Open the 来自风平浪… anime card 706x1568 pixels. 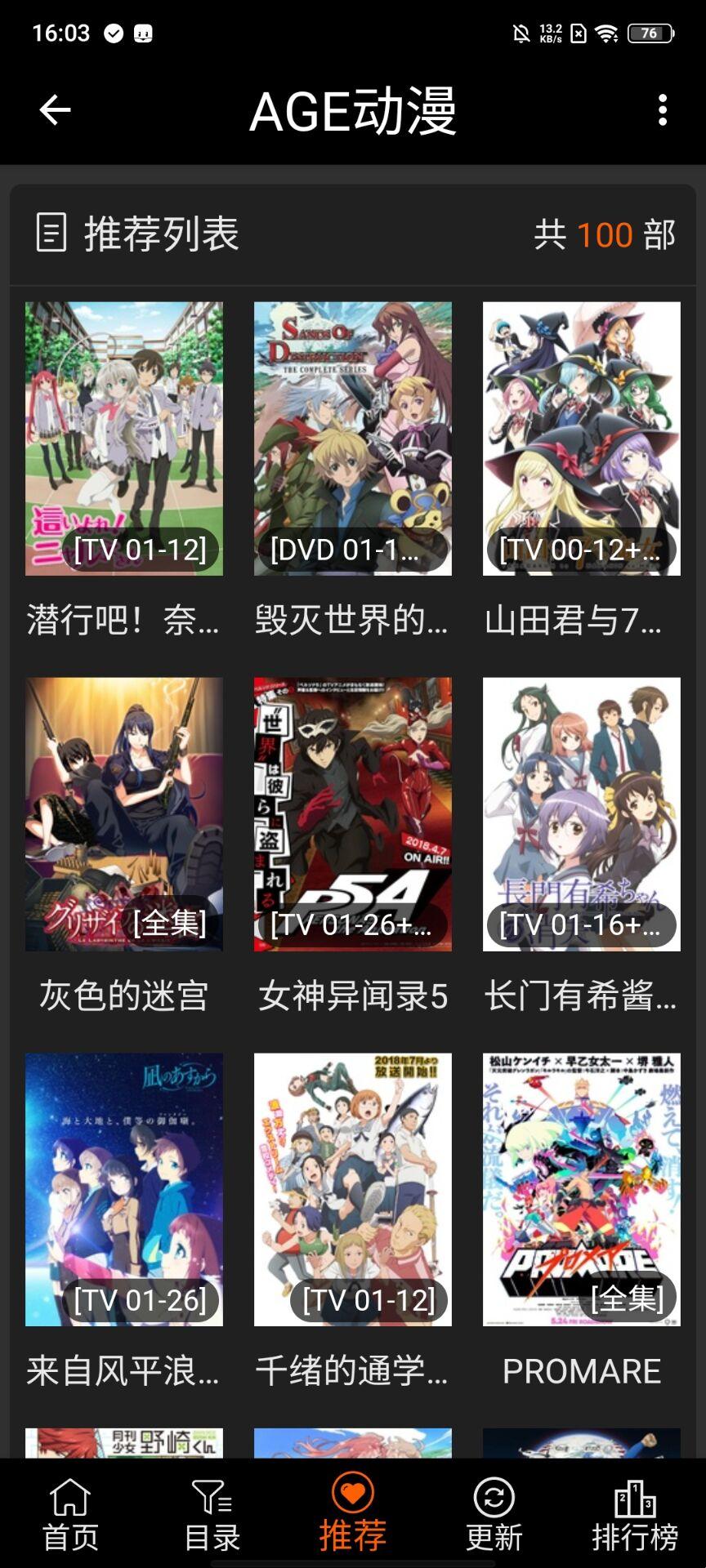click(124, 1190)
